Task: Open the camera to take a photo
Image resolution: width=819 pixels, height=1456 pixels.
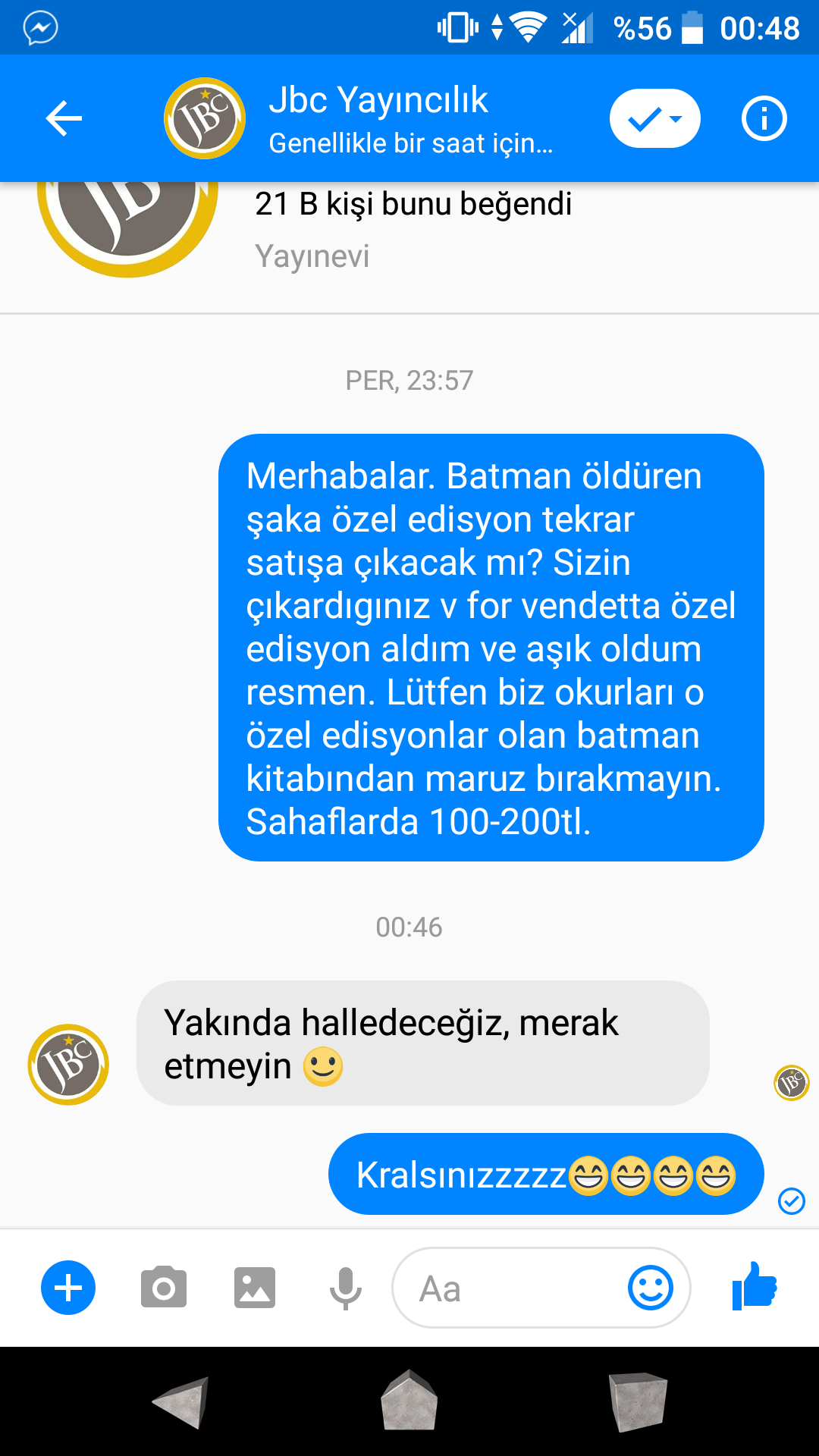Action: tap(164, 1287)
